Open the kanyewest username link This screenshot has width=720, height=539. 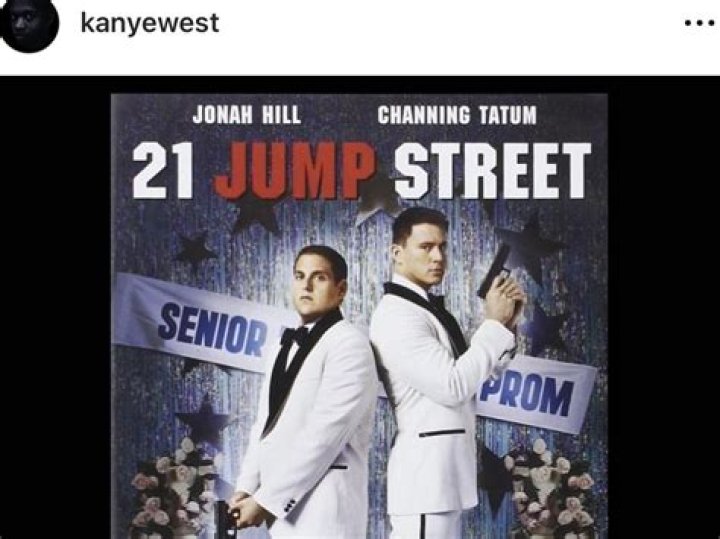149,23
